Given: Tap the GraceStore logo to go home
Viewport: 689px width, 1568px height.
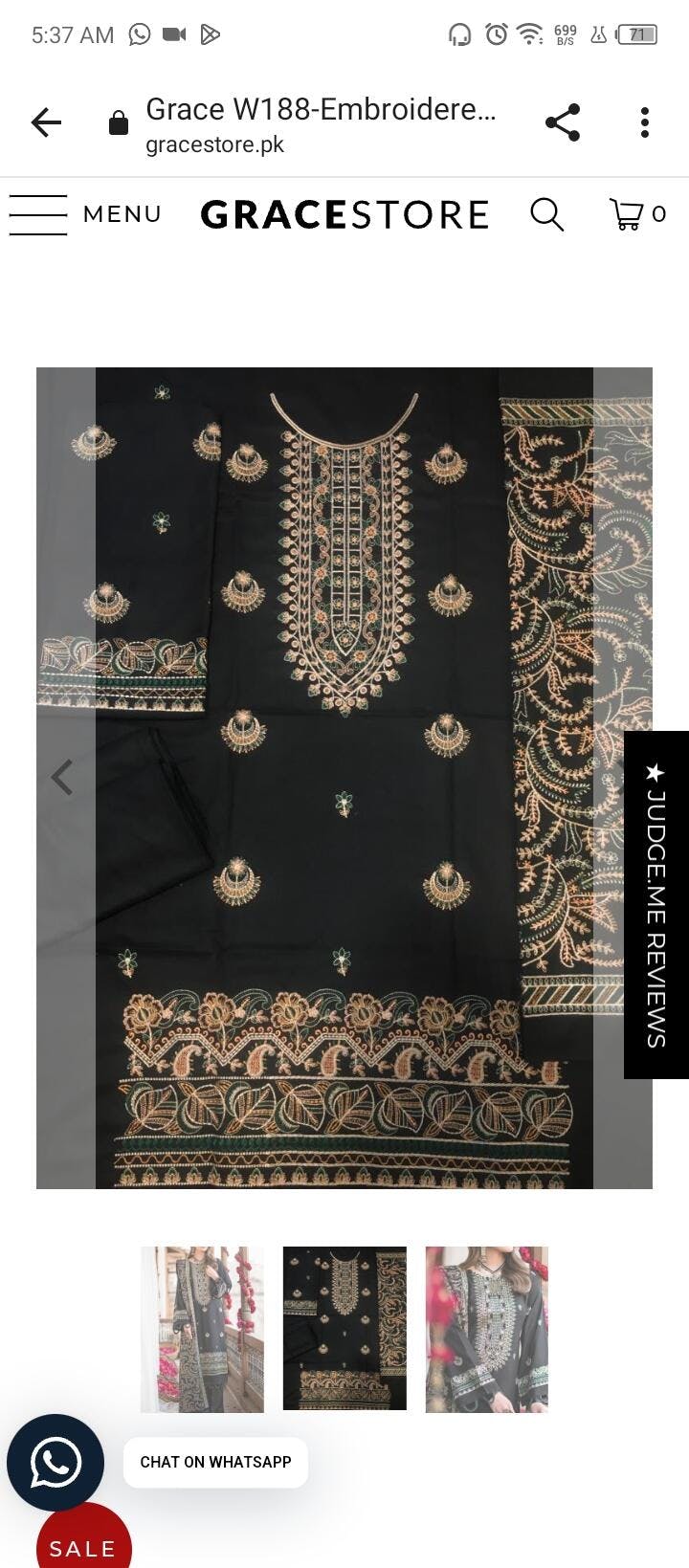Looking at the screenshot, I should 344,214.
